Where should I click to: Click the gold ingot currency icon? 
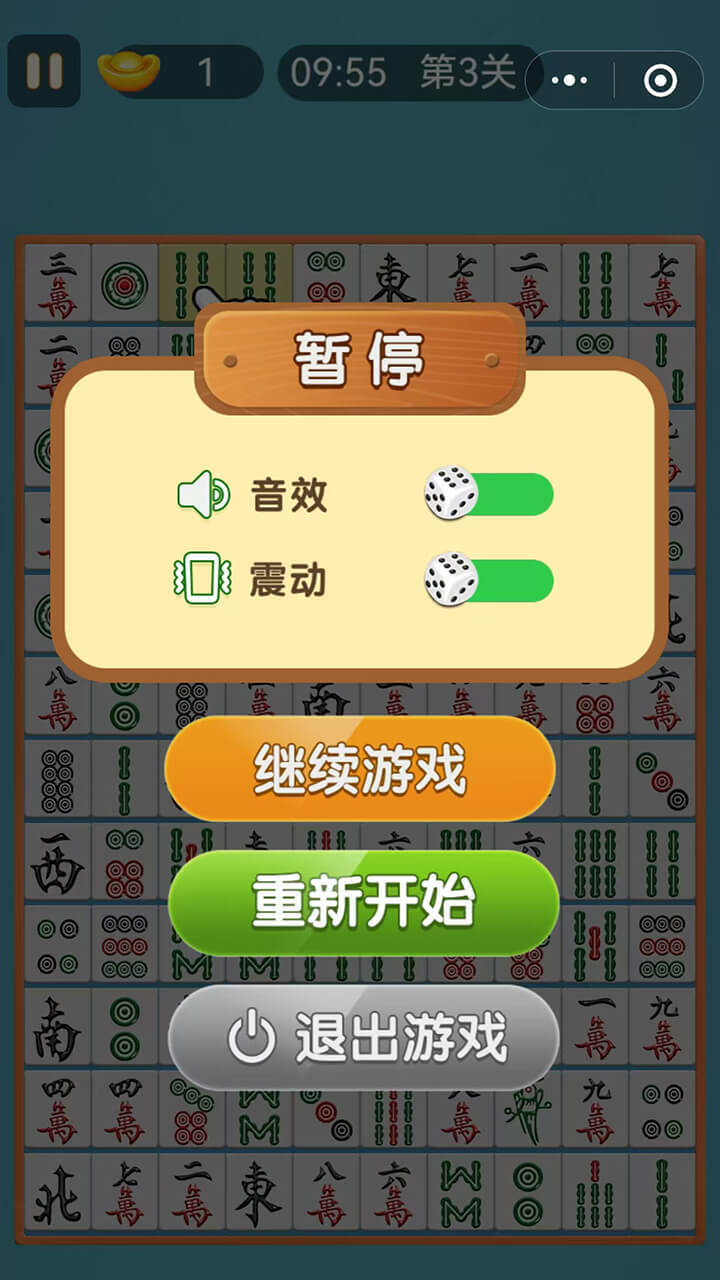coord(128,72)
